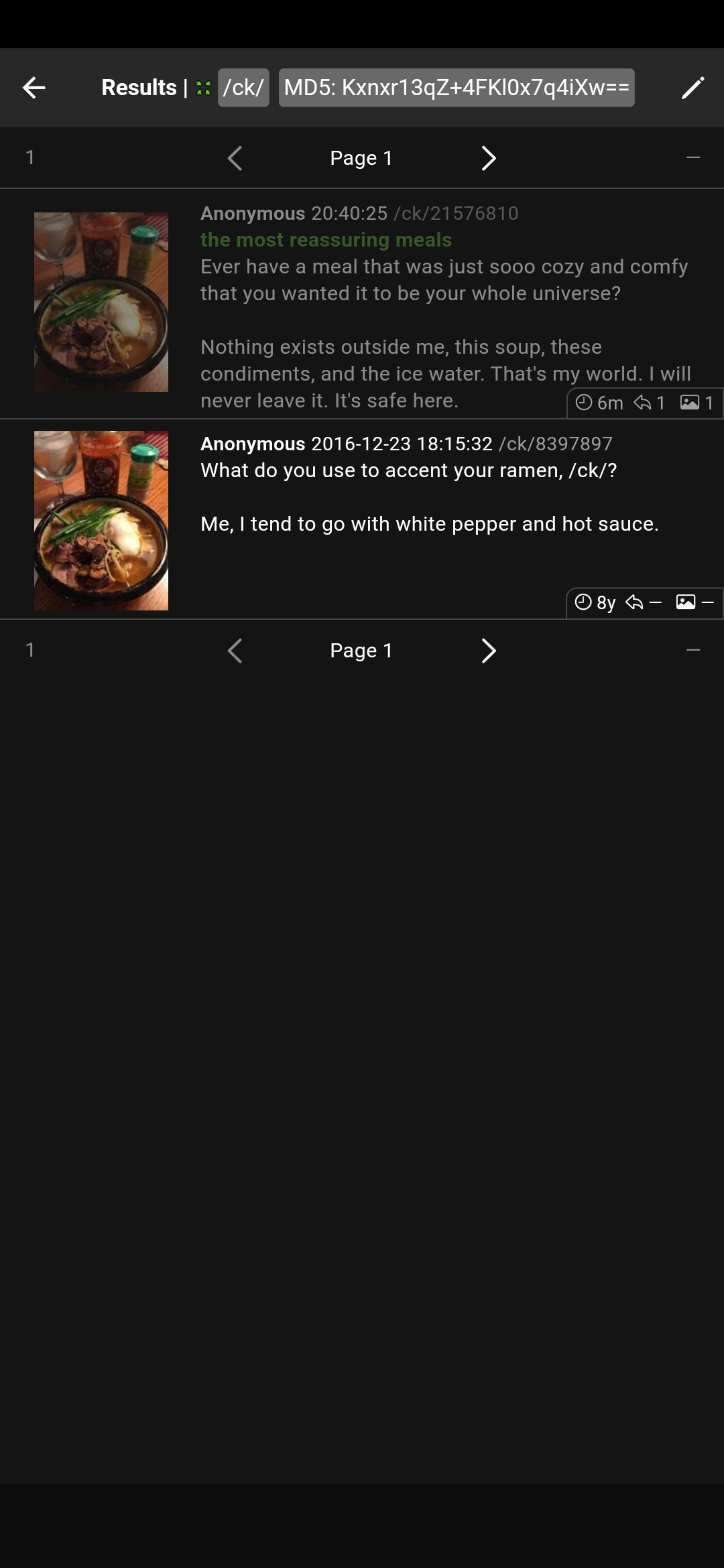Go to previous page from top pager
The image size is (724, 1568).
click(x=235, y=158)
